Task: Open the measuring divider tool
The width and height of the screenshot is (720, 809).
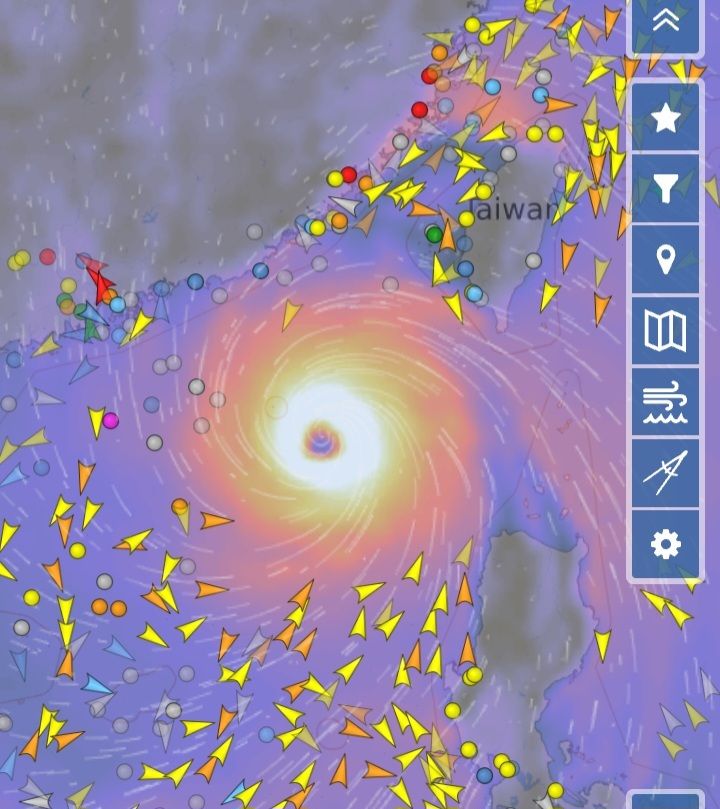Action: [x=665, y=473]
